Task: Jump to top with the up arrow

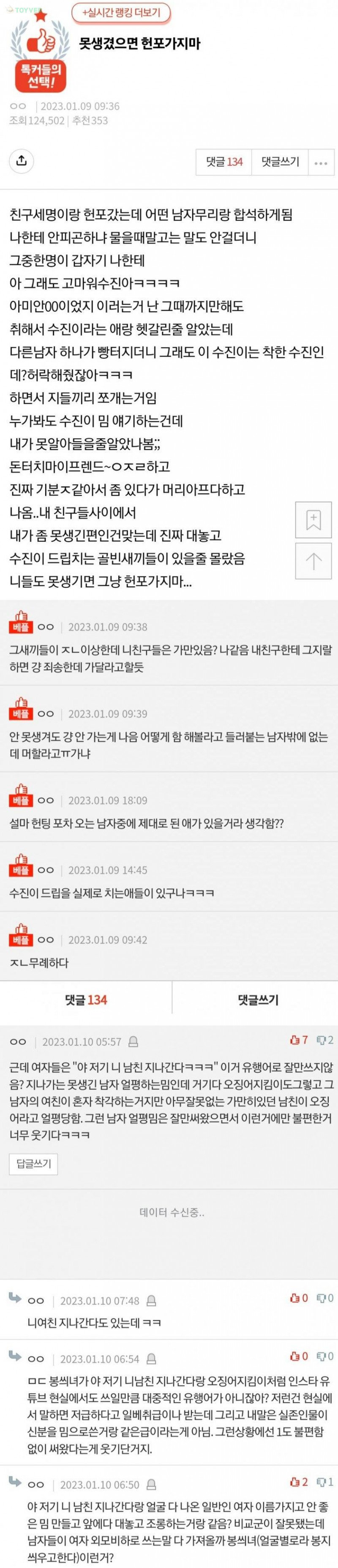Action: click(x=313, y=560)
